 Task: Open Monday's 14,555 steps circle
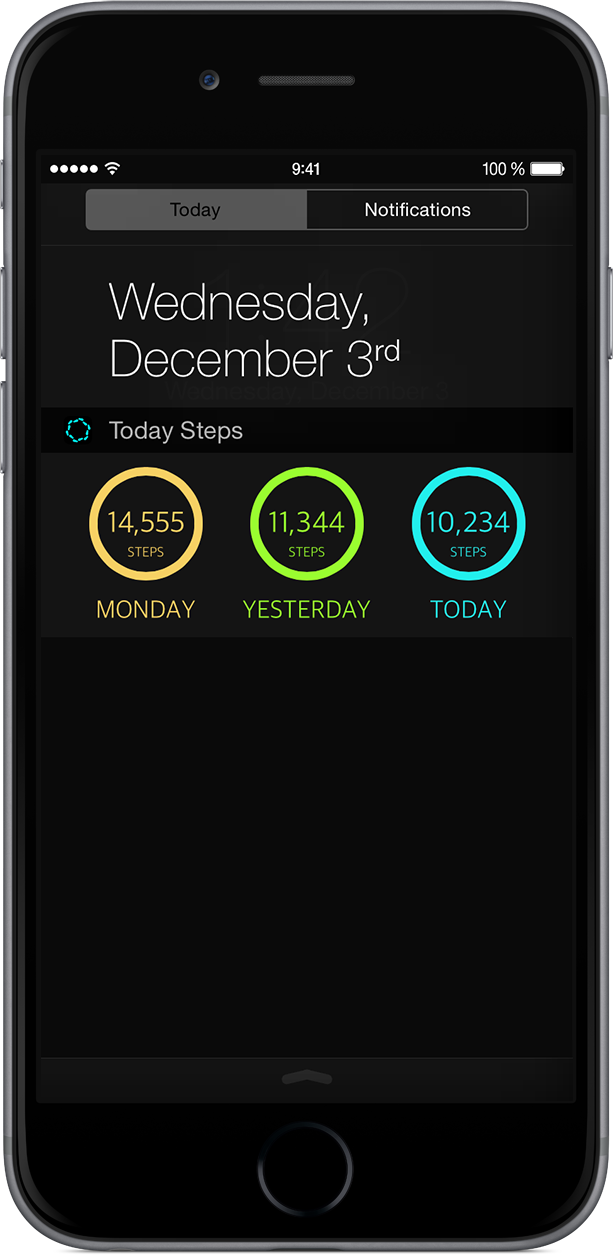pyautogui.click(x=146, y=525)
